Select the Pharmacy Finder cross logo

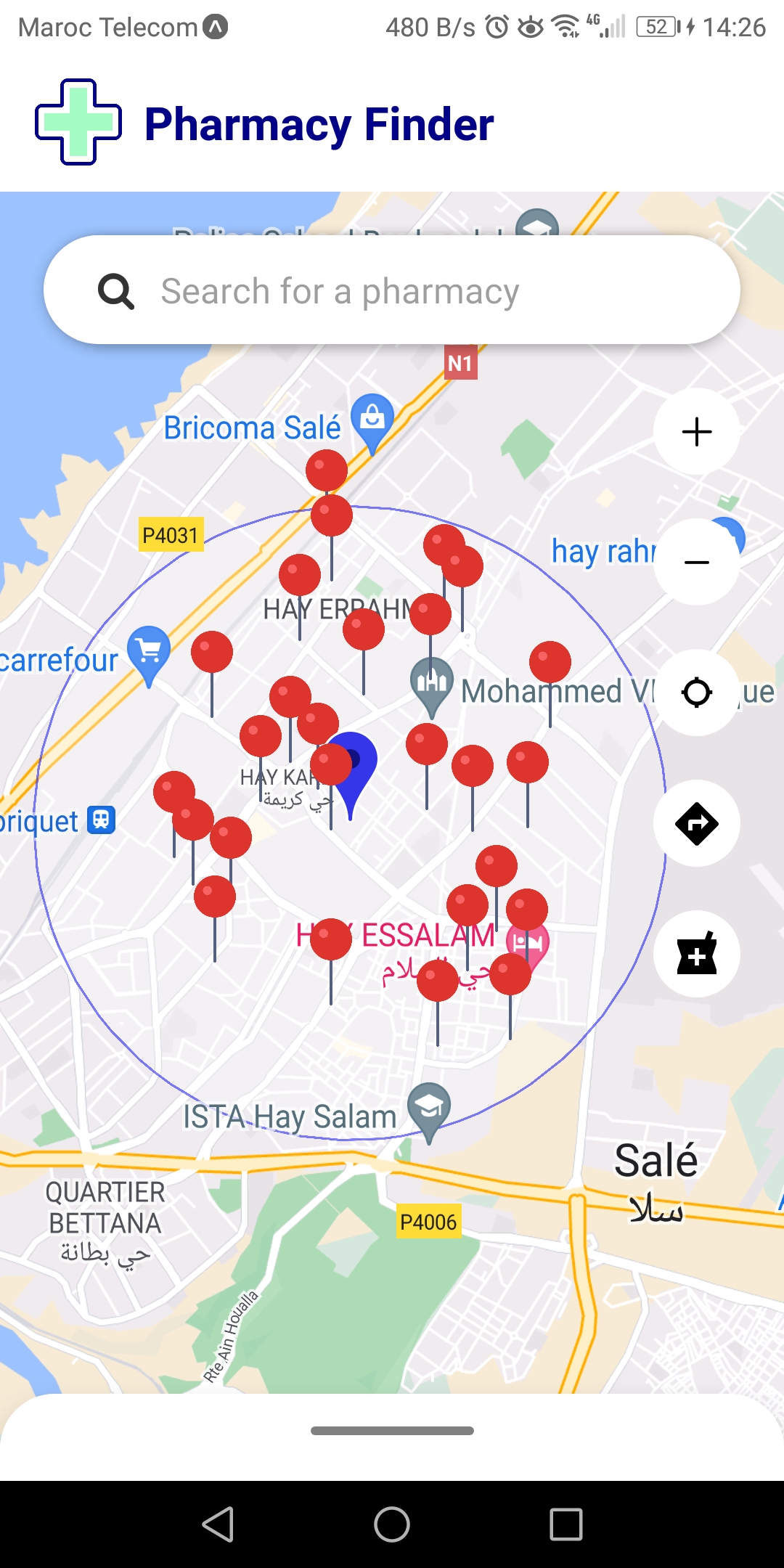click(76, 121)
